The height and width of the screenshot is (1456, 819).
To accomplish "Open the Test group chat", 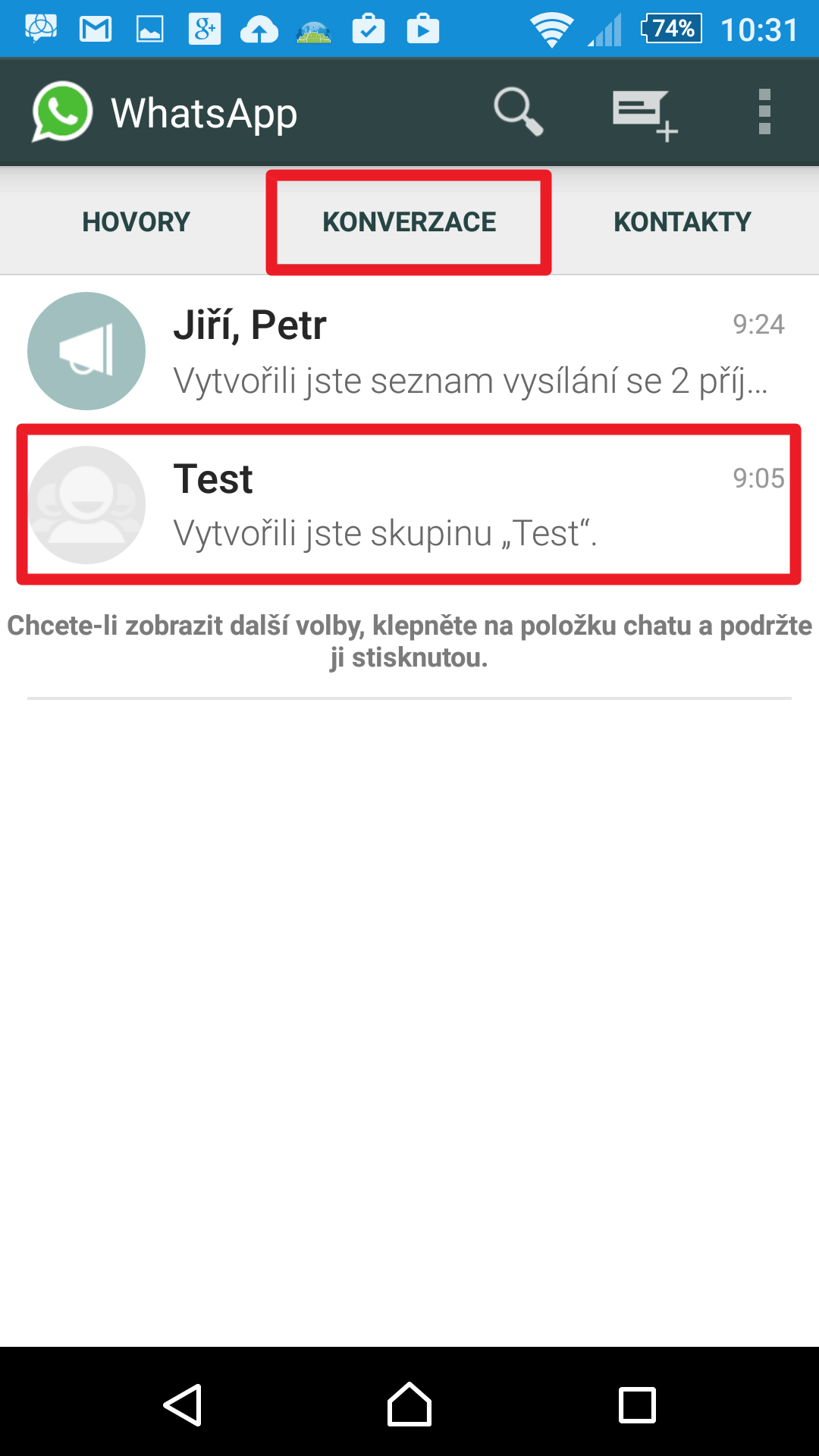I will 409,504.
